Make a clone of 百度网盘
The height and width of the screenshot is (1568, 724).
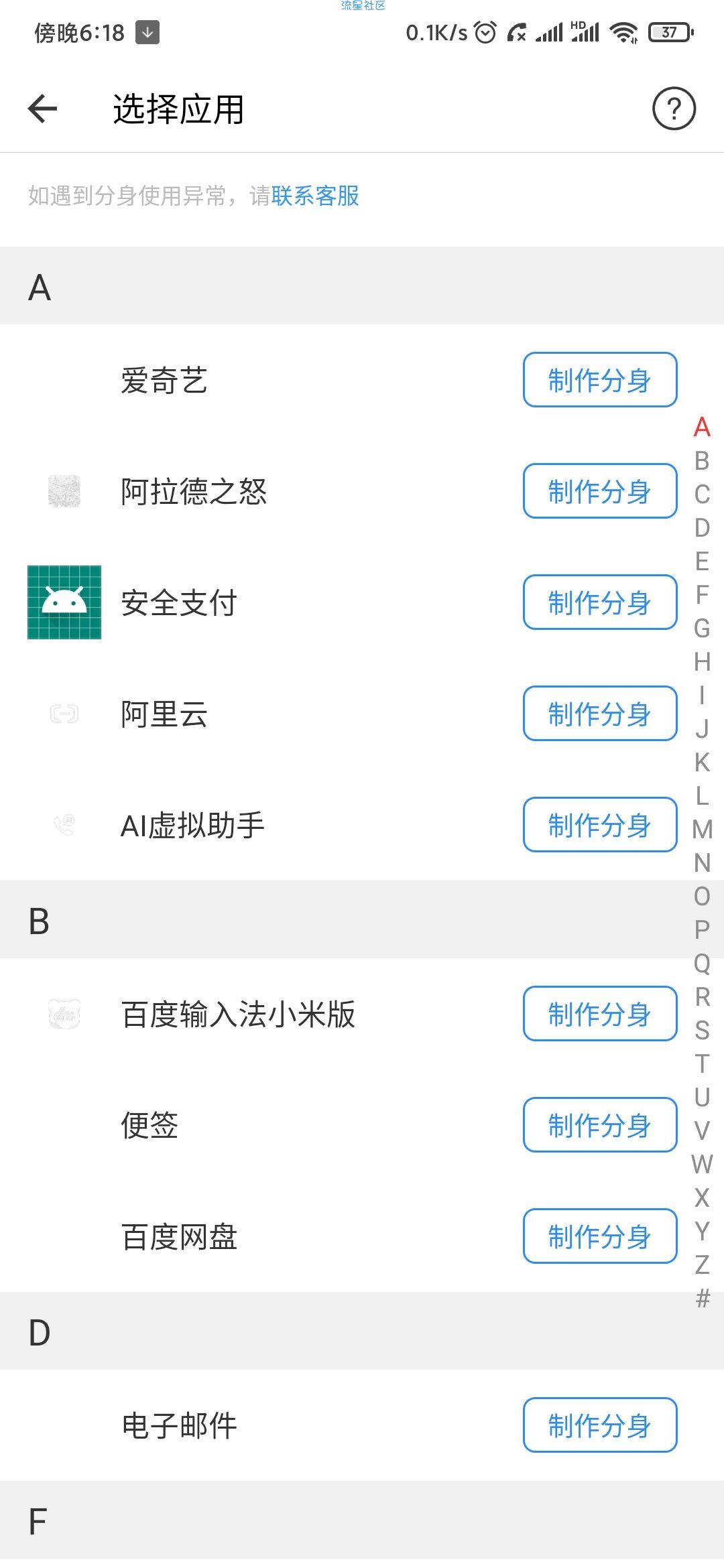(600, 1236)
